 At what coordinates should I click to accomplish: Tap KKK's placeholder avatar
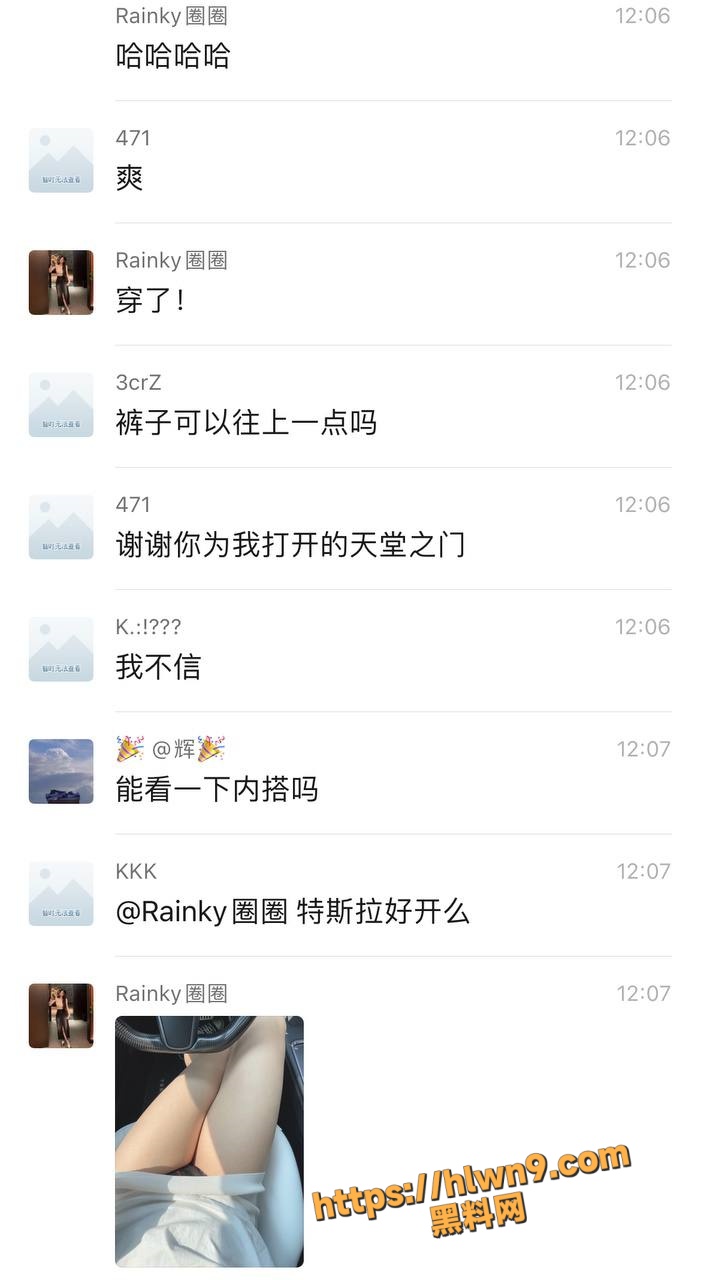(61, 893)
